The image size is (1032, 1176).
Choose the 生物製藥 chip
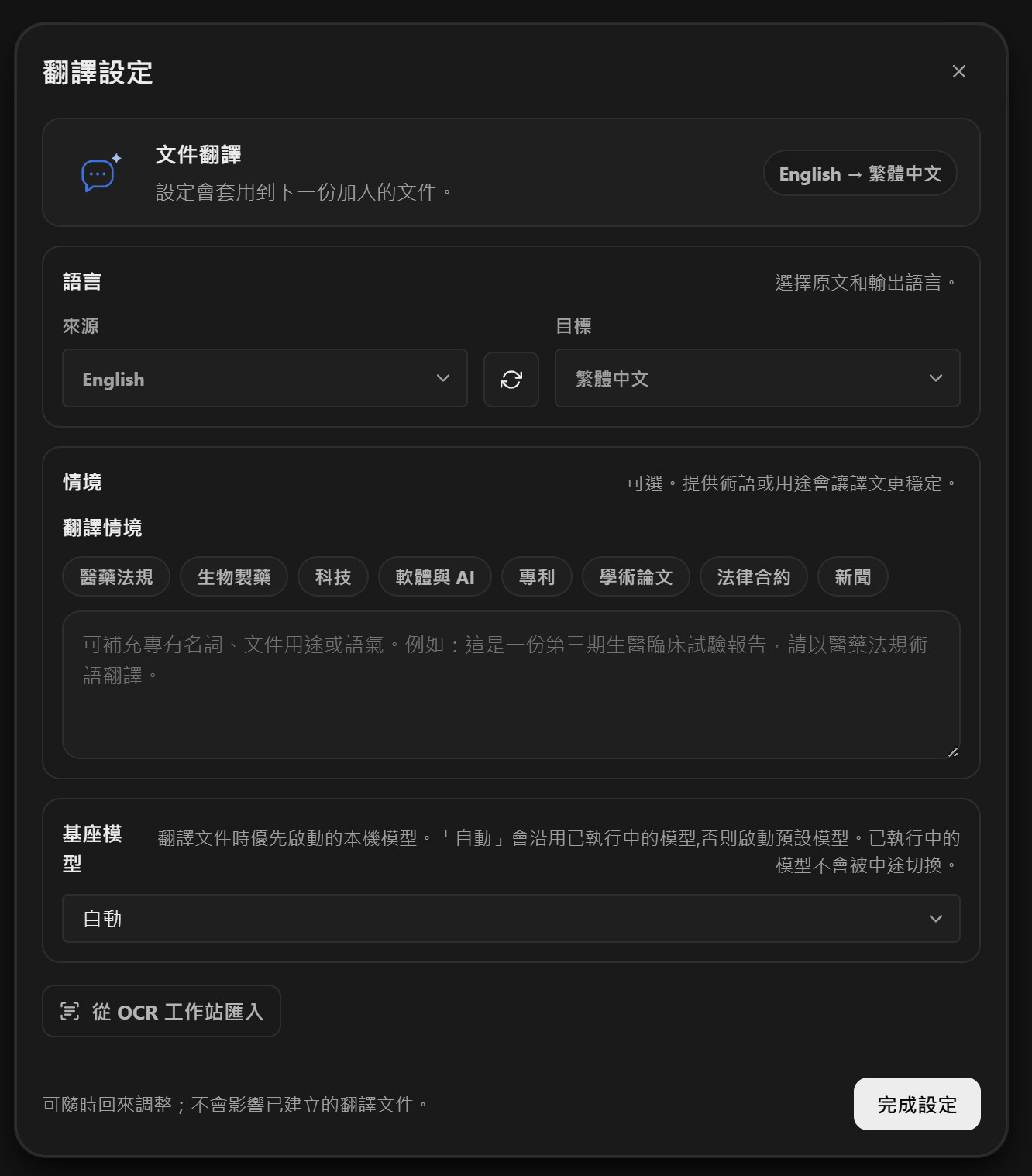coord(234,576)
